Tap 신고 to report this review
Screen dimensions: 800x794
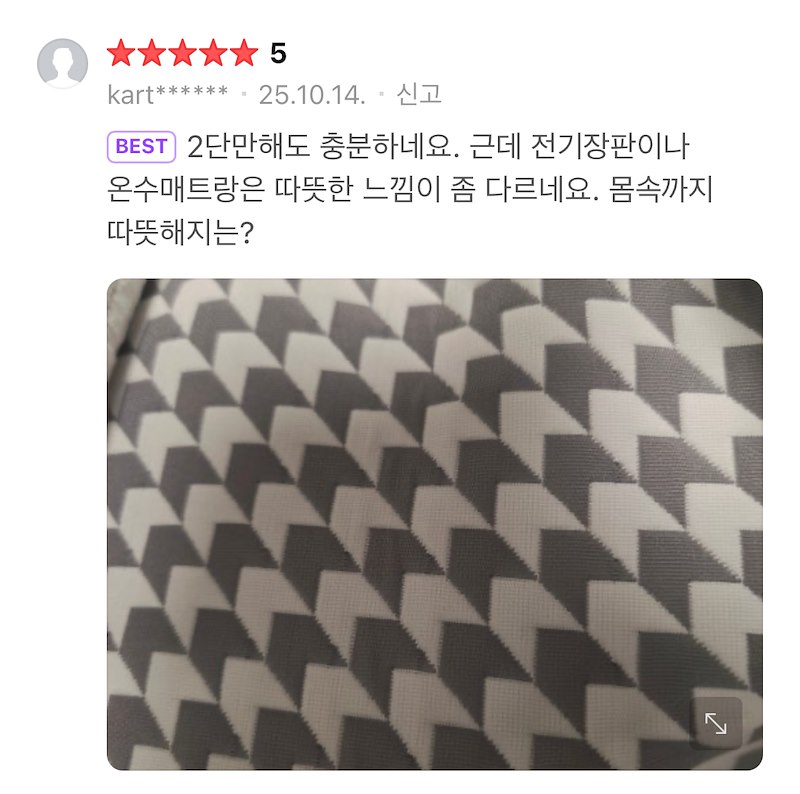click(419, 95)
